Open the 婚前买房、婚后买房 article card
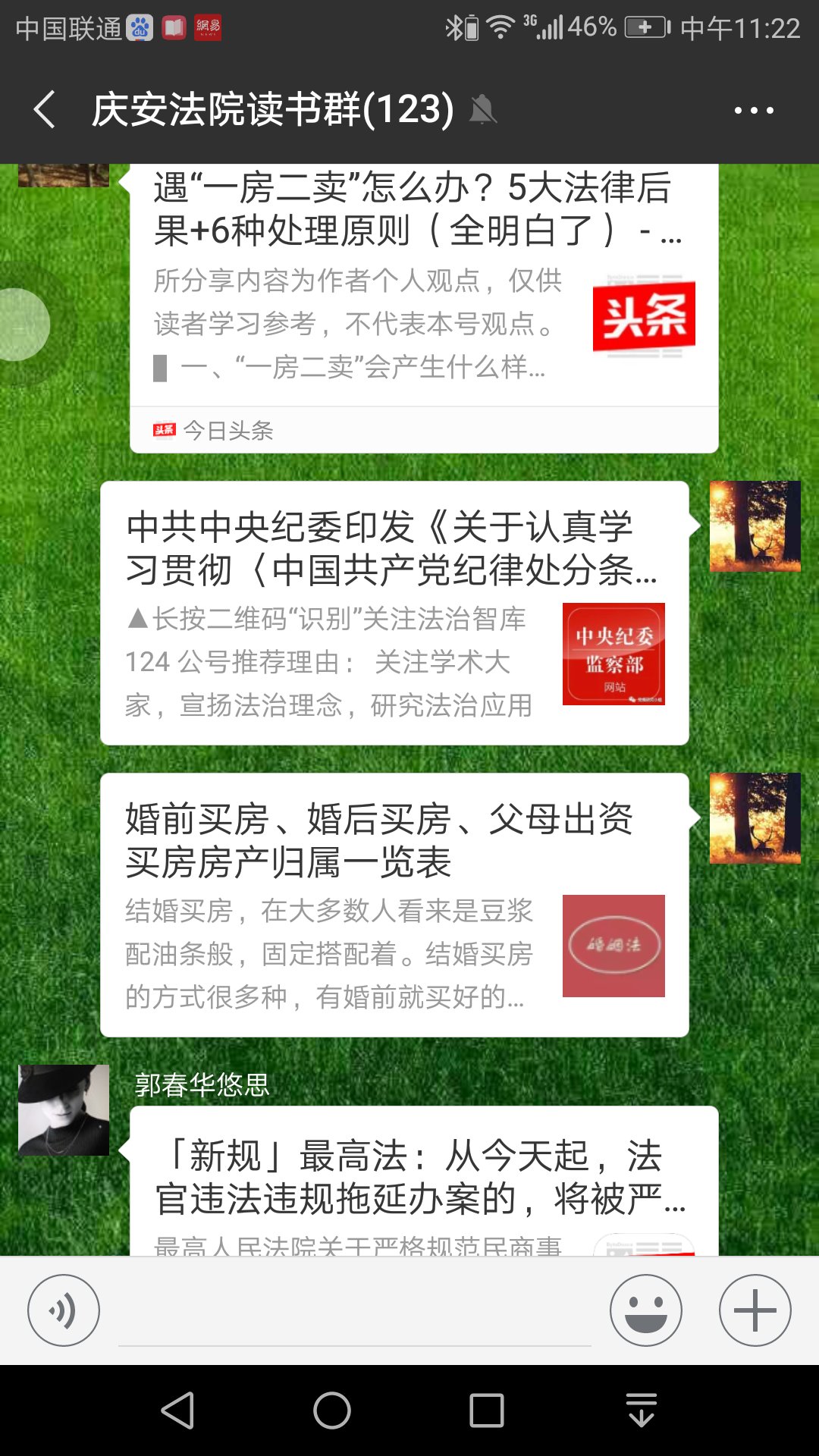This screenshot has width=819, height=1456. (394, 905)
